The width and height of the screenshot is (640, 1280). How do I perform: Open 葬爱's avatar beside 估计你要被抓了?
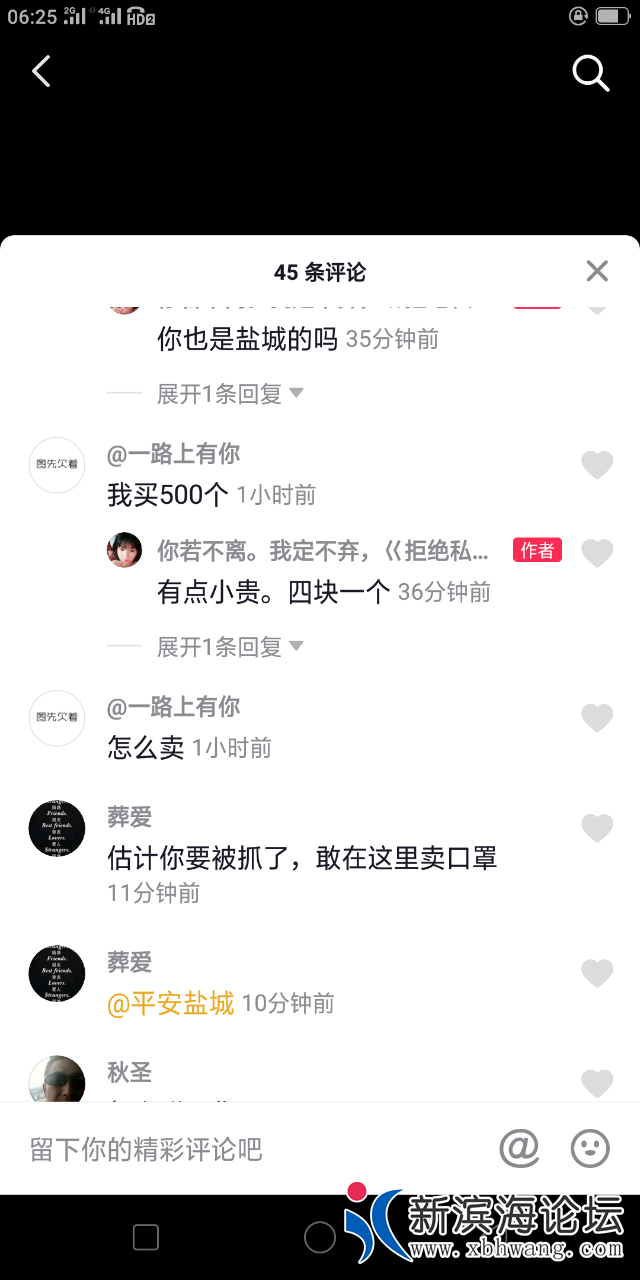(x=57, y=828)
